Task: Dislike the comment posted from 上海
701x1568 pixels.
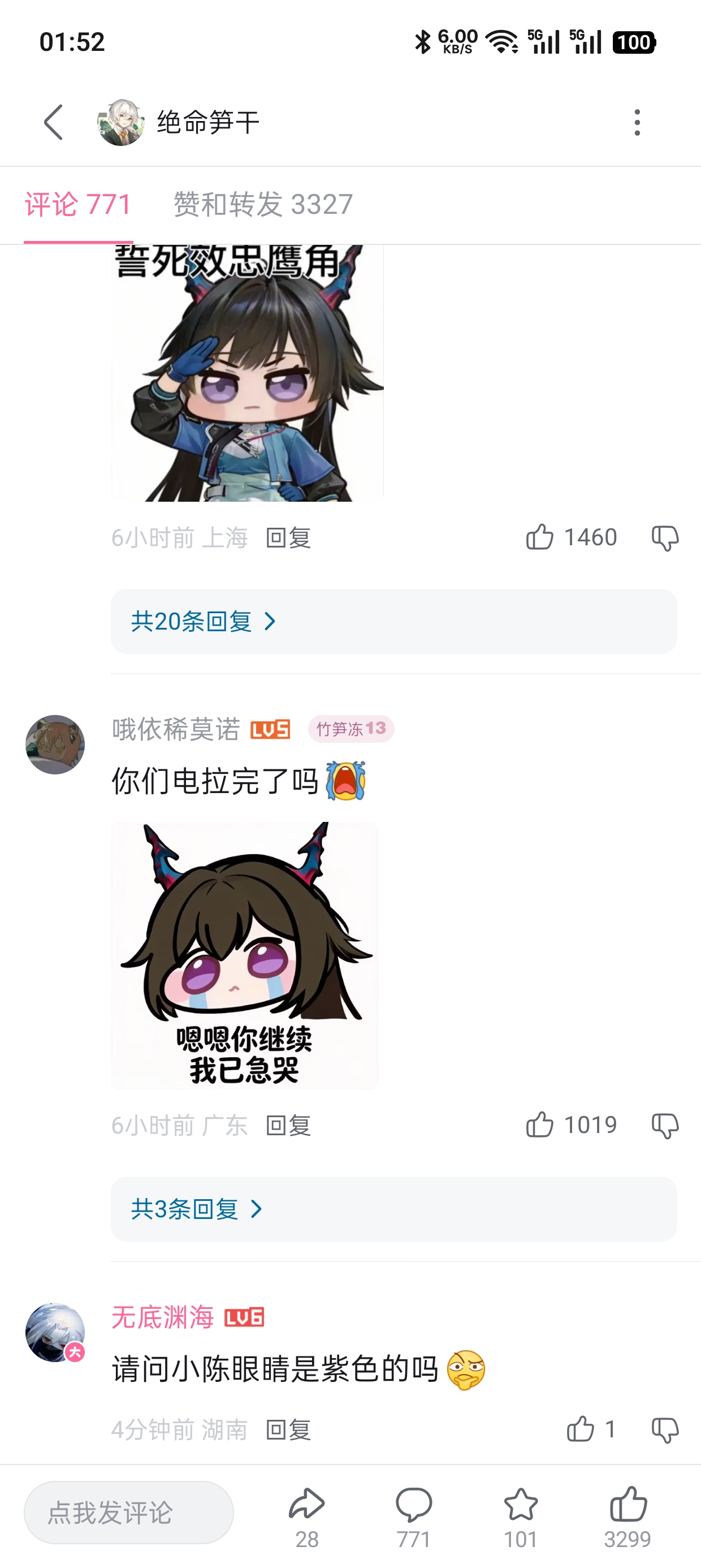Action: 664,539
